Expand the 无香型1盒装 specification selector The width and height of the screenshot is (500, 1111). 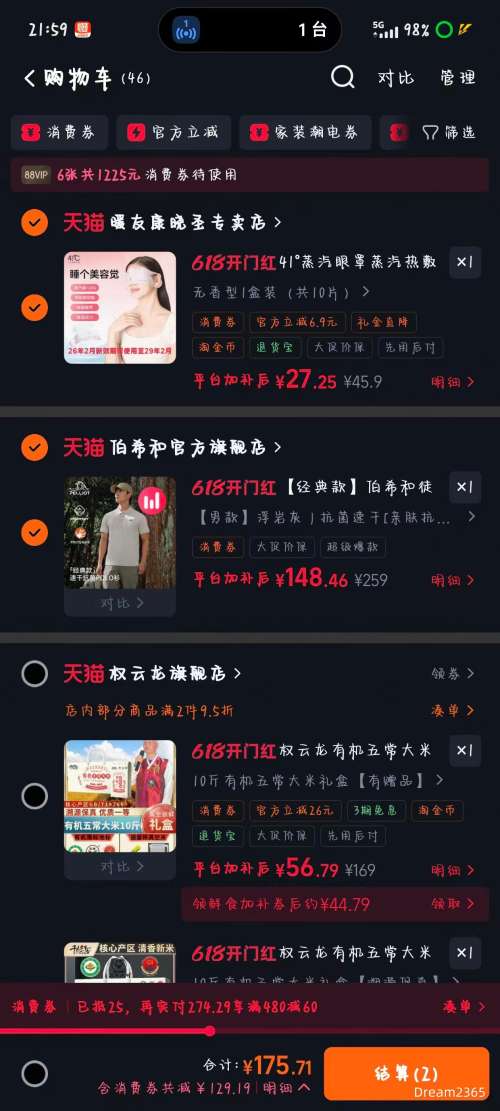click(x=281, y=291)
